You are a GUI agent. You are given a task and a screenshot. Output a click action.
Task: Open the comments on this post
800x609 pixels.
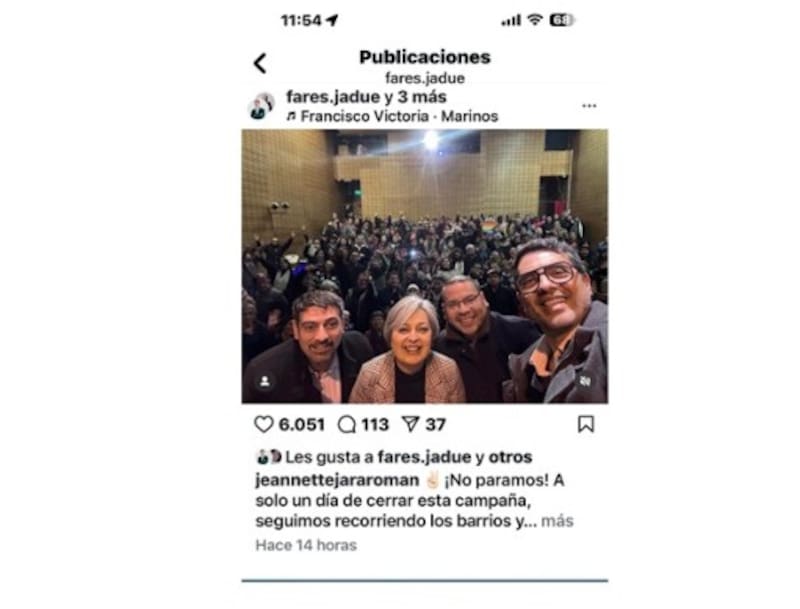tap(347, 424)
